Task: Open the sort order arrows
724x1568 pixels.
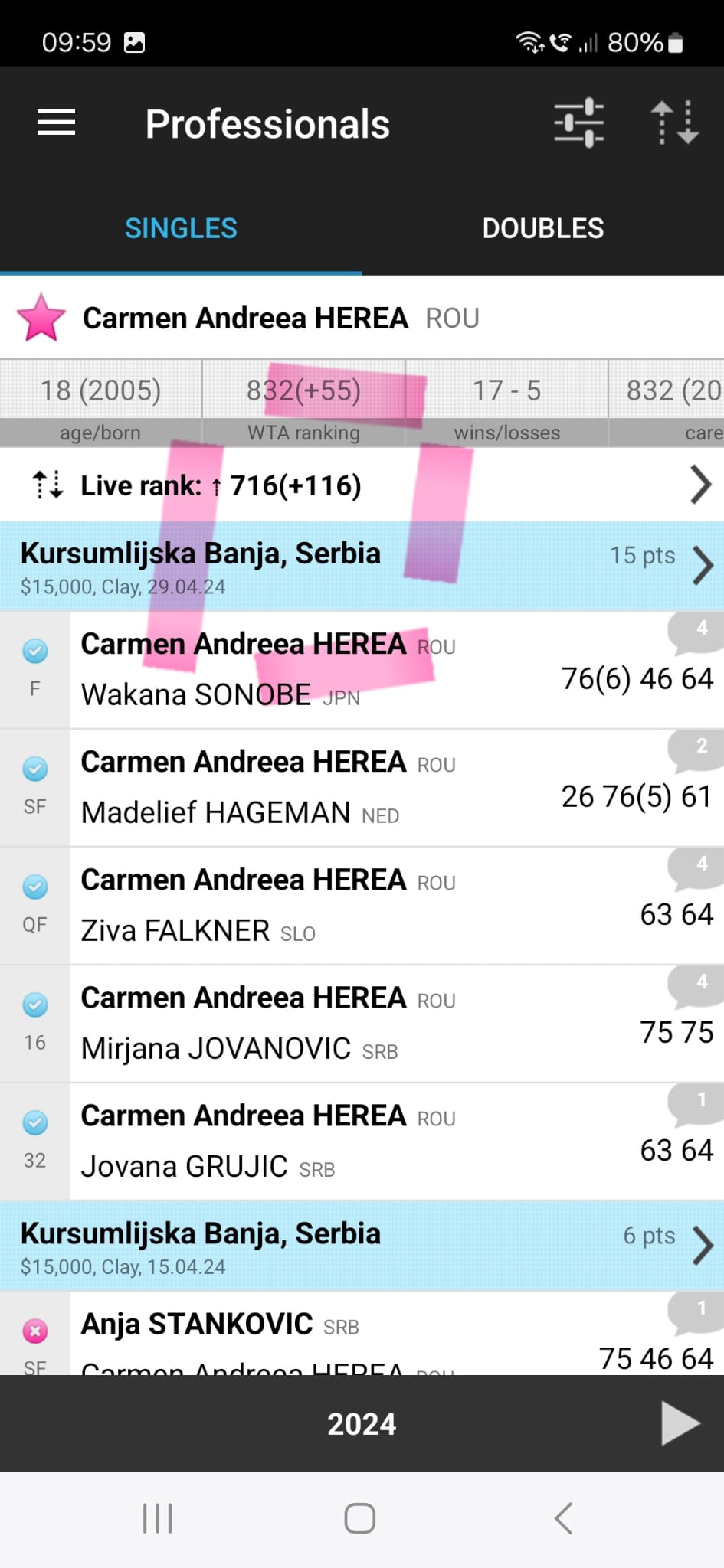Action: tap(675, 122)
